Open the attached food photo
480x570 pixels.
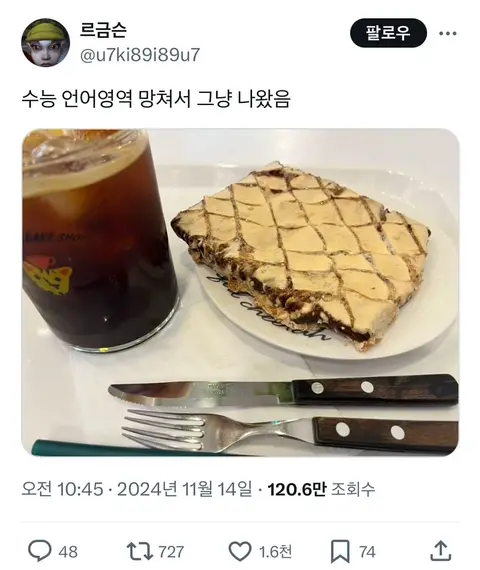[240, 292]
